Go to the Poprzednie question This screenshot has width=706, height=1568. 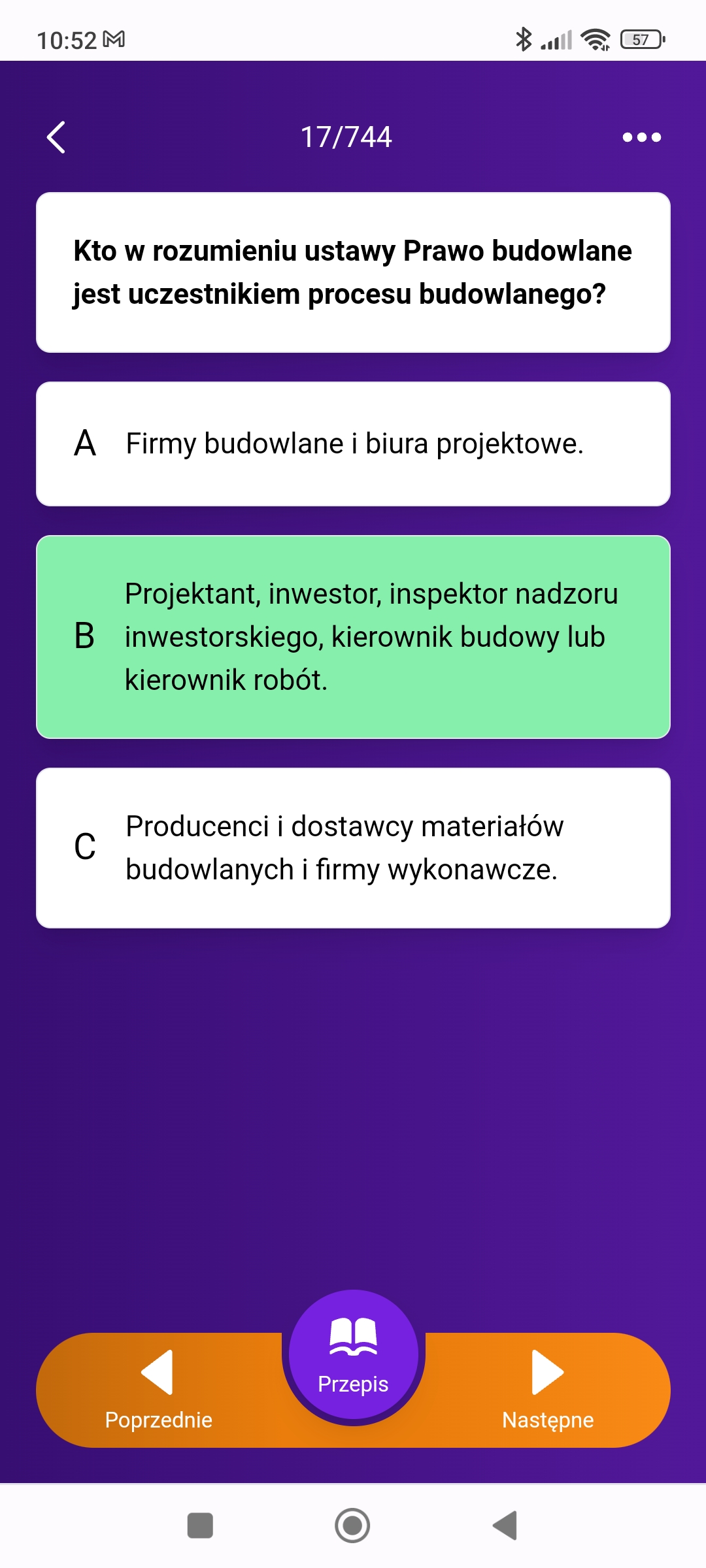point(159,1390)
